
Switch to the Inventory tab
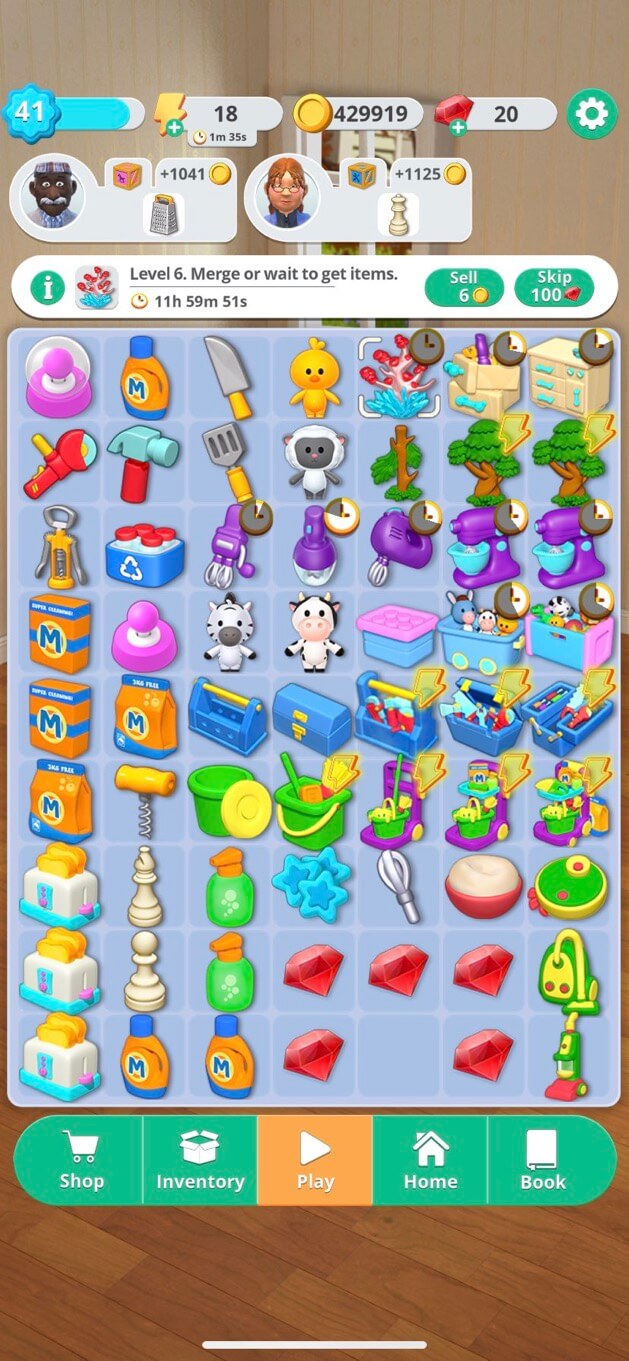coord(200,1161)
